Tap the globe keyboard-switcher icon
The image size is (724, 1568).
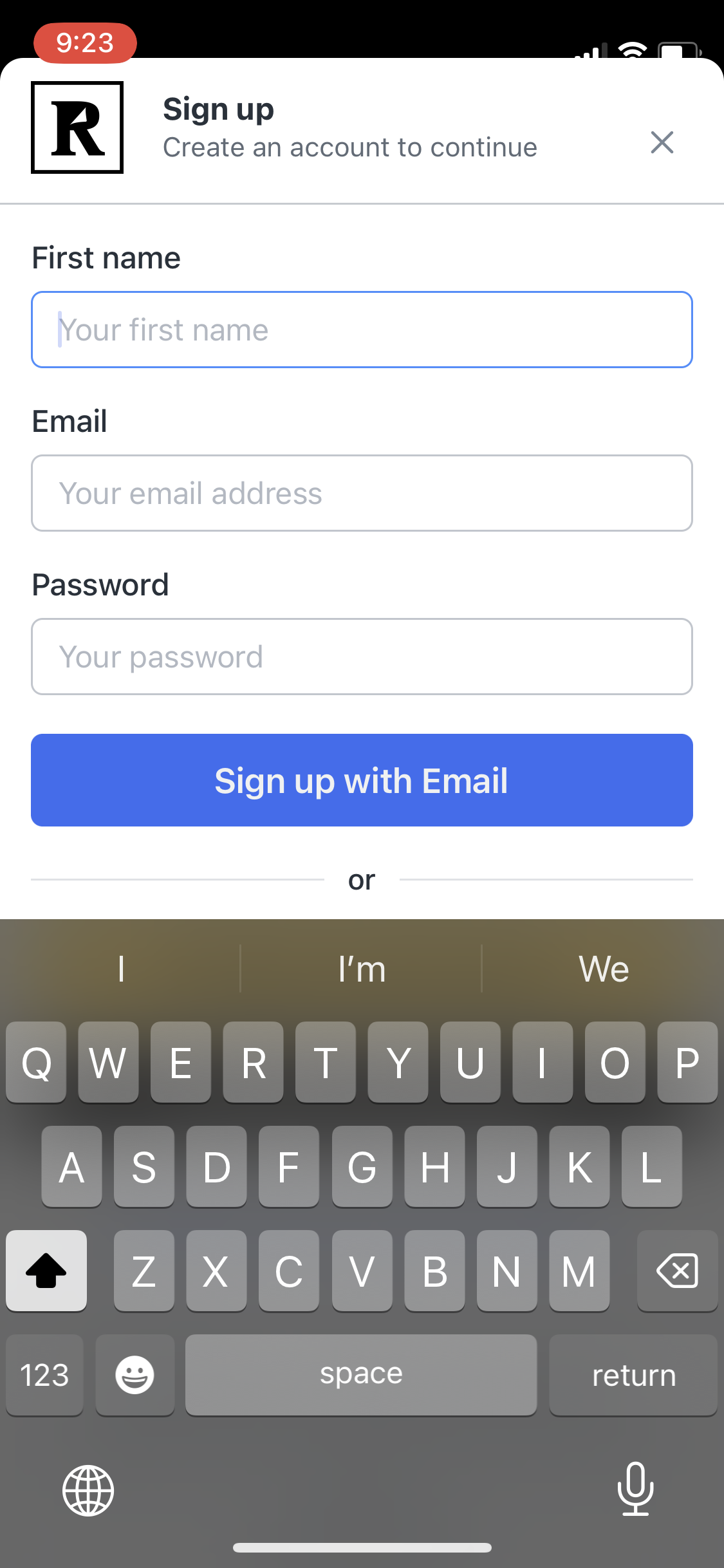coord(88,1490)
